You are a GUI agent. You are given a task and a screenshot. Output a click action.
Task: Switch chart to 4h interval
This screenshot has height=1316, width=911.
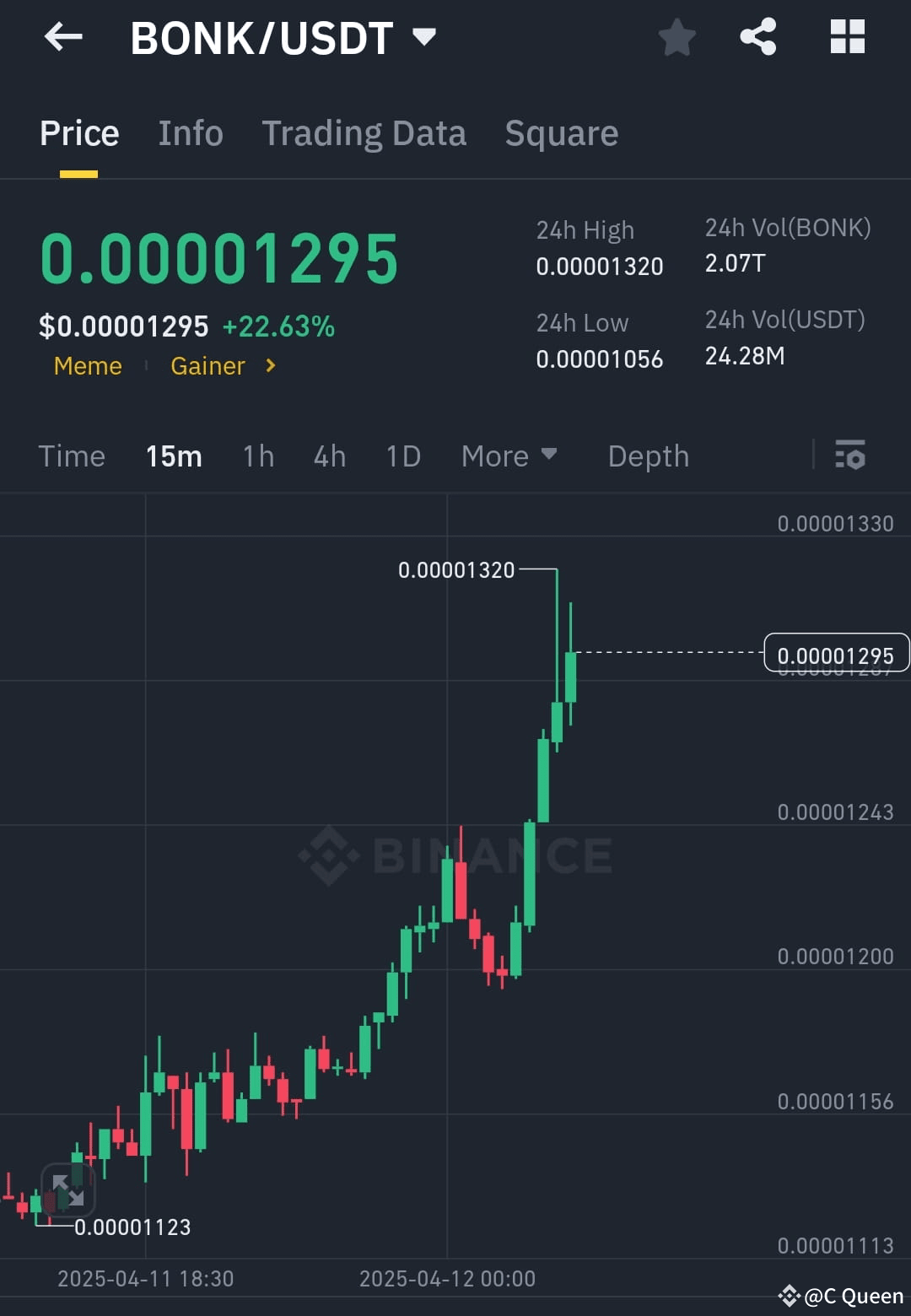[x=329, y=456]
